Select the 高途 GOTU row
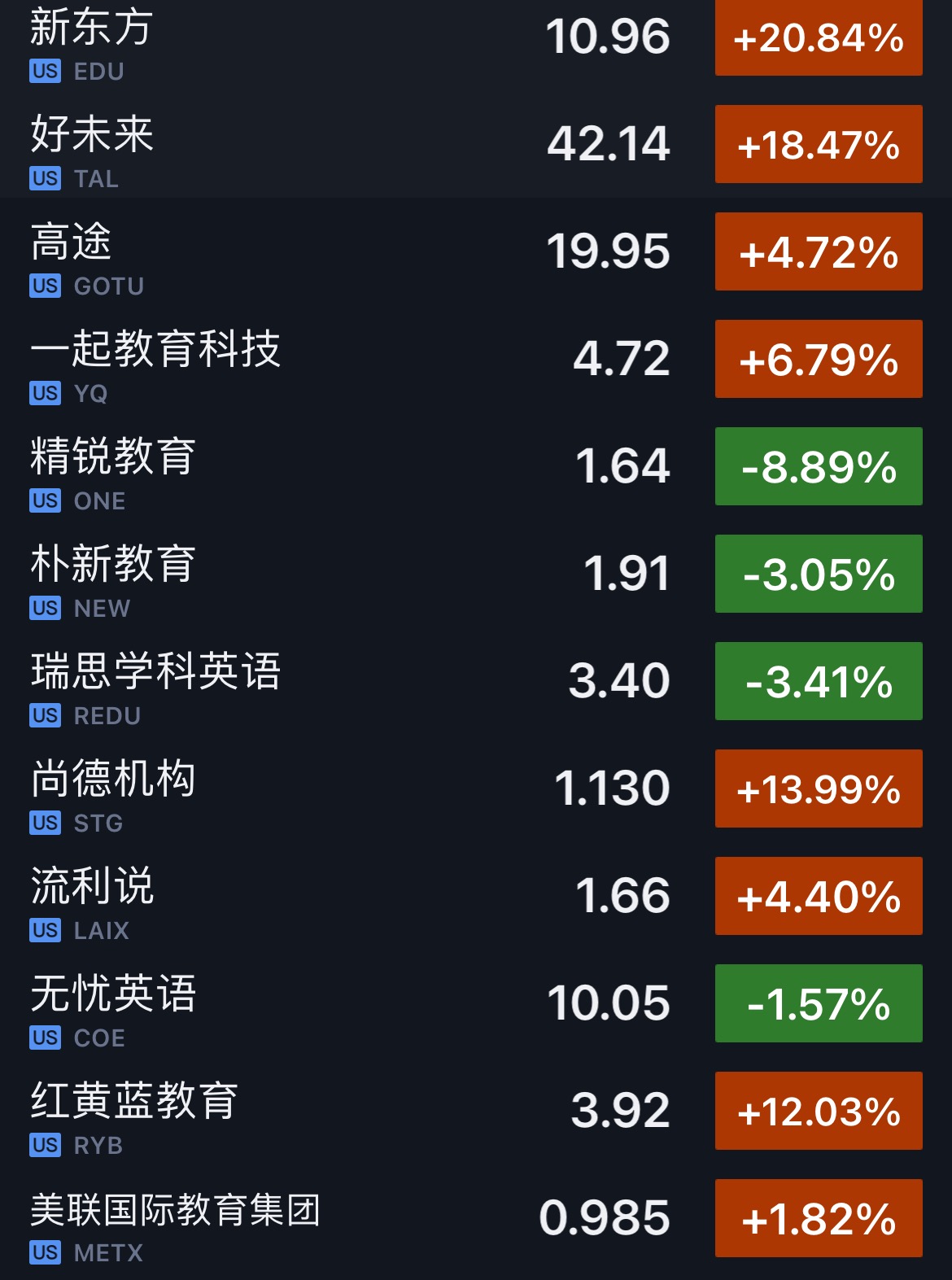 [x=325, y=252]
